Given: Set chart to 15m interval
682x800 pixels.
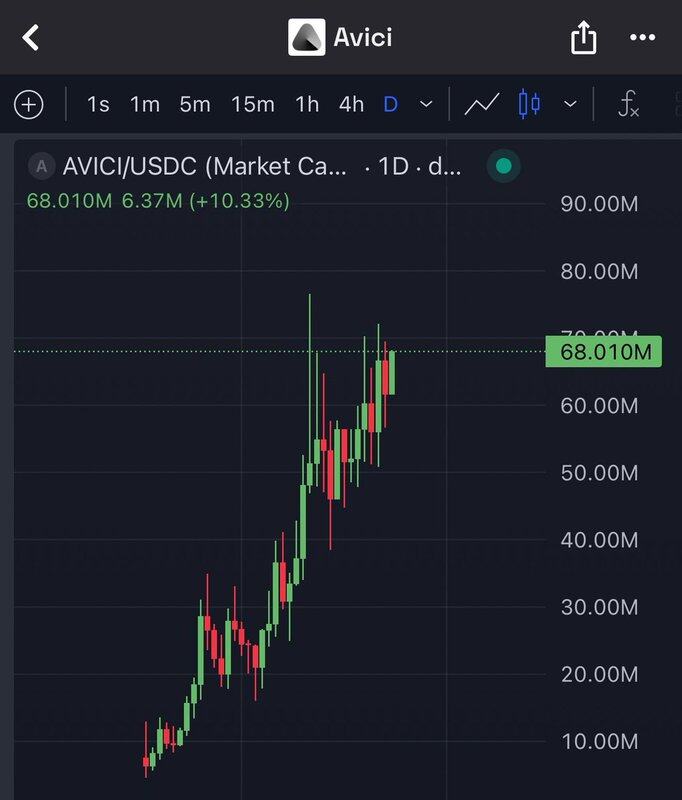Looking at the screenshot, I should (252, 104).
